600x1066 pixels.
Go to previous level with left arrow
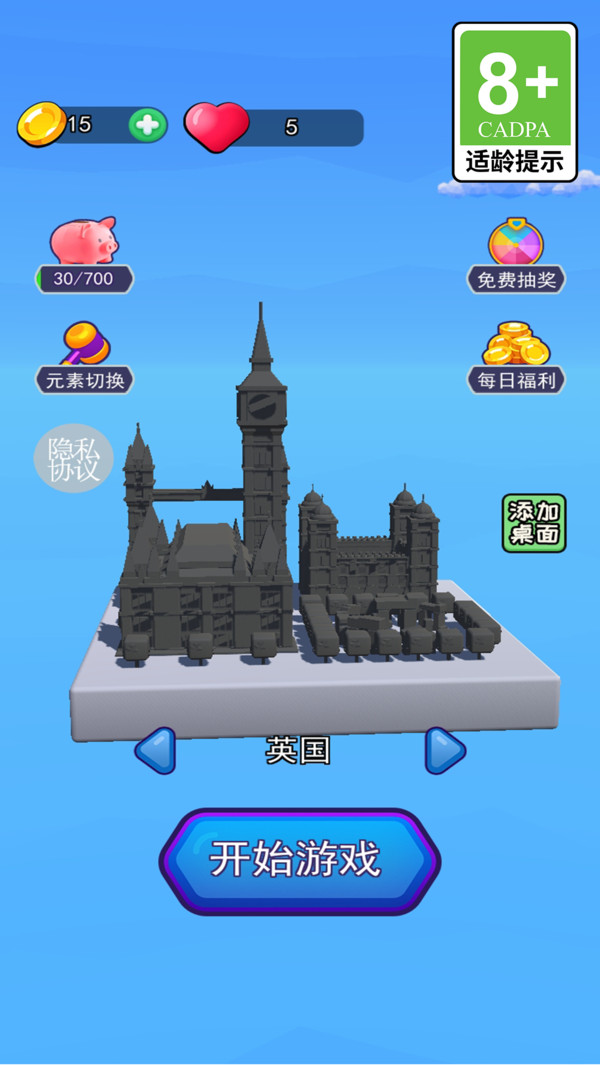tap(156, 750)
